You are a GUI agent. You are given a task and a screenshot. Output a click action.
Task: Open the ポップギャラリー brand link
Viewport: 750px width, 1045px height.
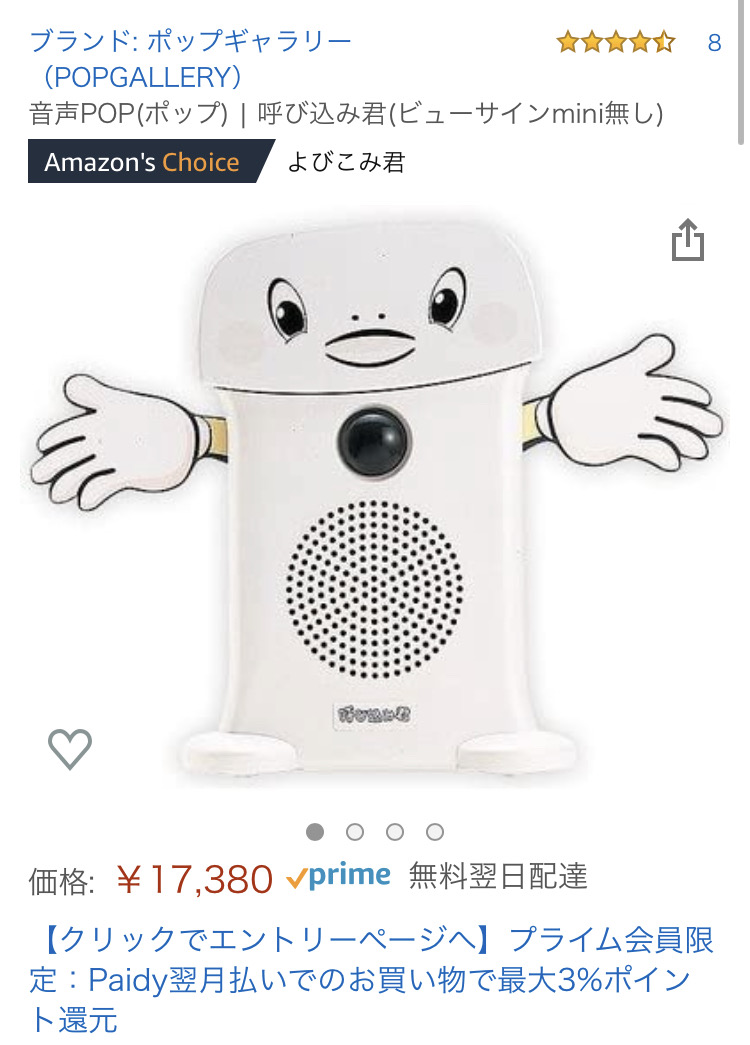pyautogui.click(x=190, y=58)
